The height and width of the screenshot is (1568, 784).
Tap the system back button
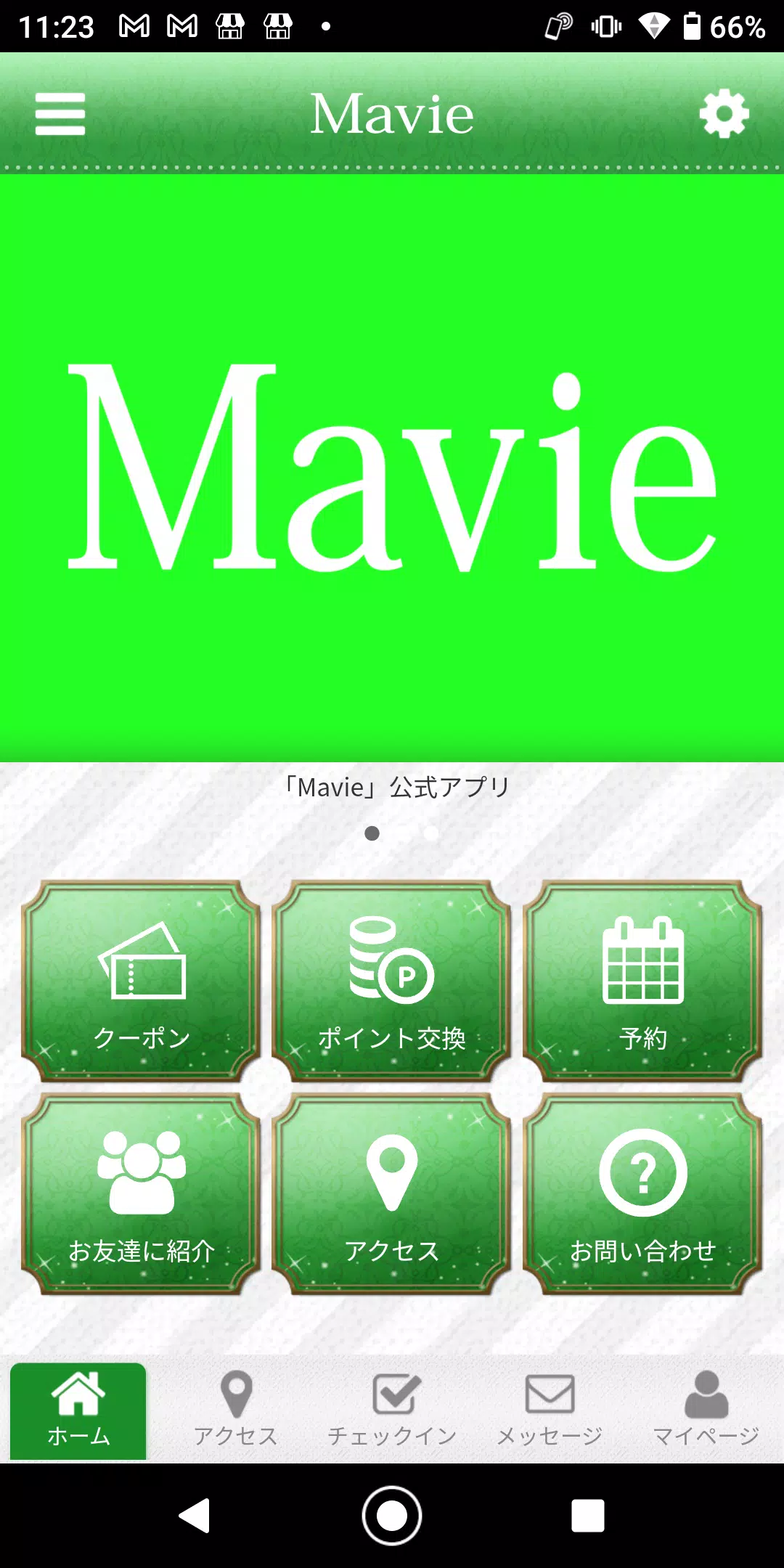(195, 1516)
